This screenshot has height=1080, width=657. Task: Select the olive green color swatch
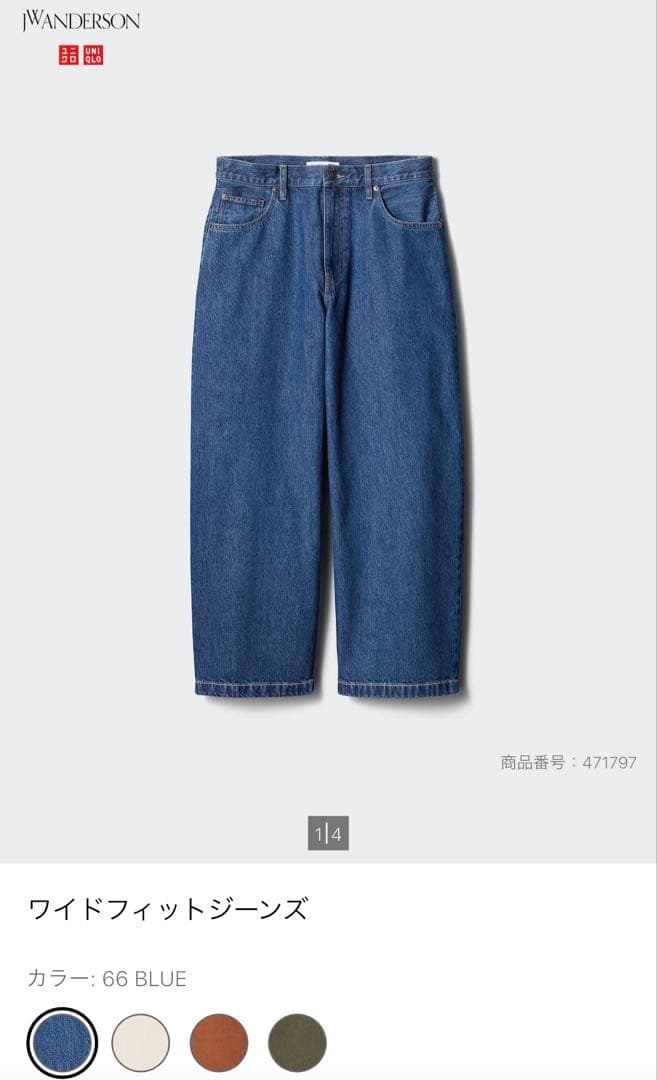pyautogui.click(x=297, y=1043)
